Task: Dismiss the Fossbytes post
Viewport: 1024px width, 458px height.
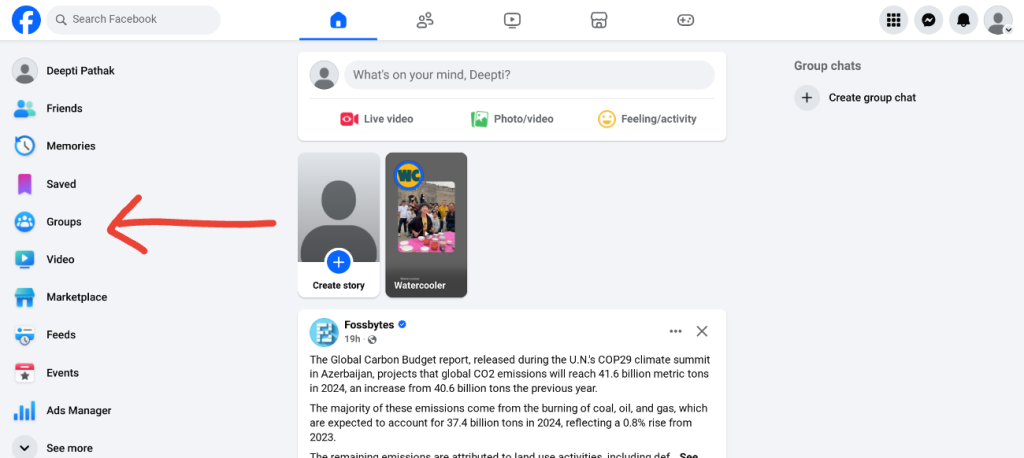Action: pos(702,331)
